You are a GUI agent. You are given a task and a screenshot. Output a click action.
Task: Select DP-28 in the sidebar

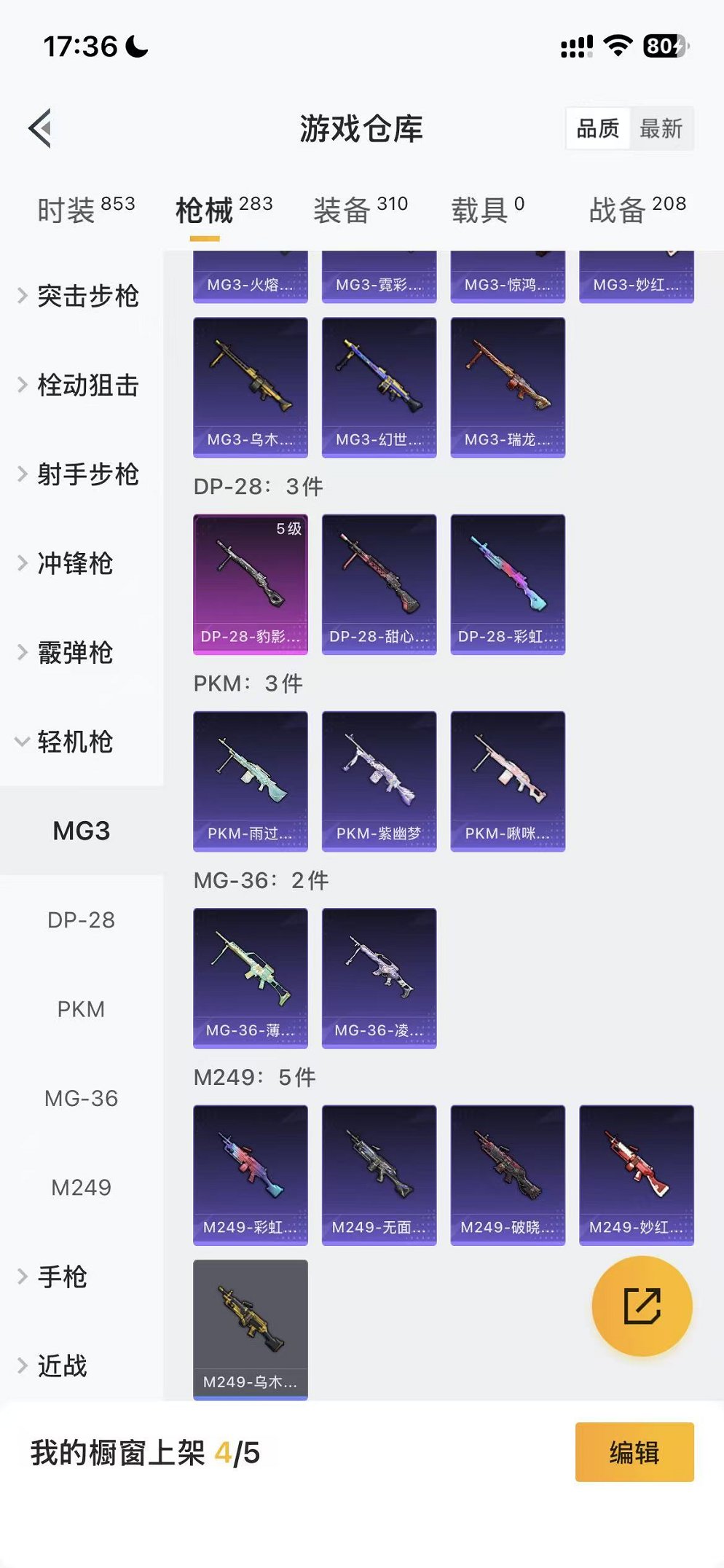81,920
